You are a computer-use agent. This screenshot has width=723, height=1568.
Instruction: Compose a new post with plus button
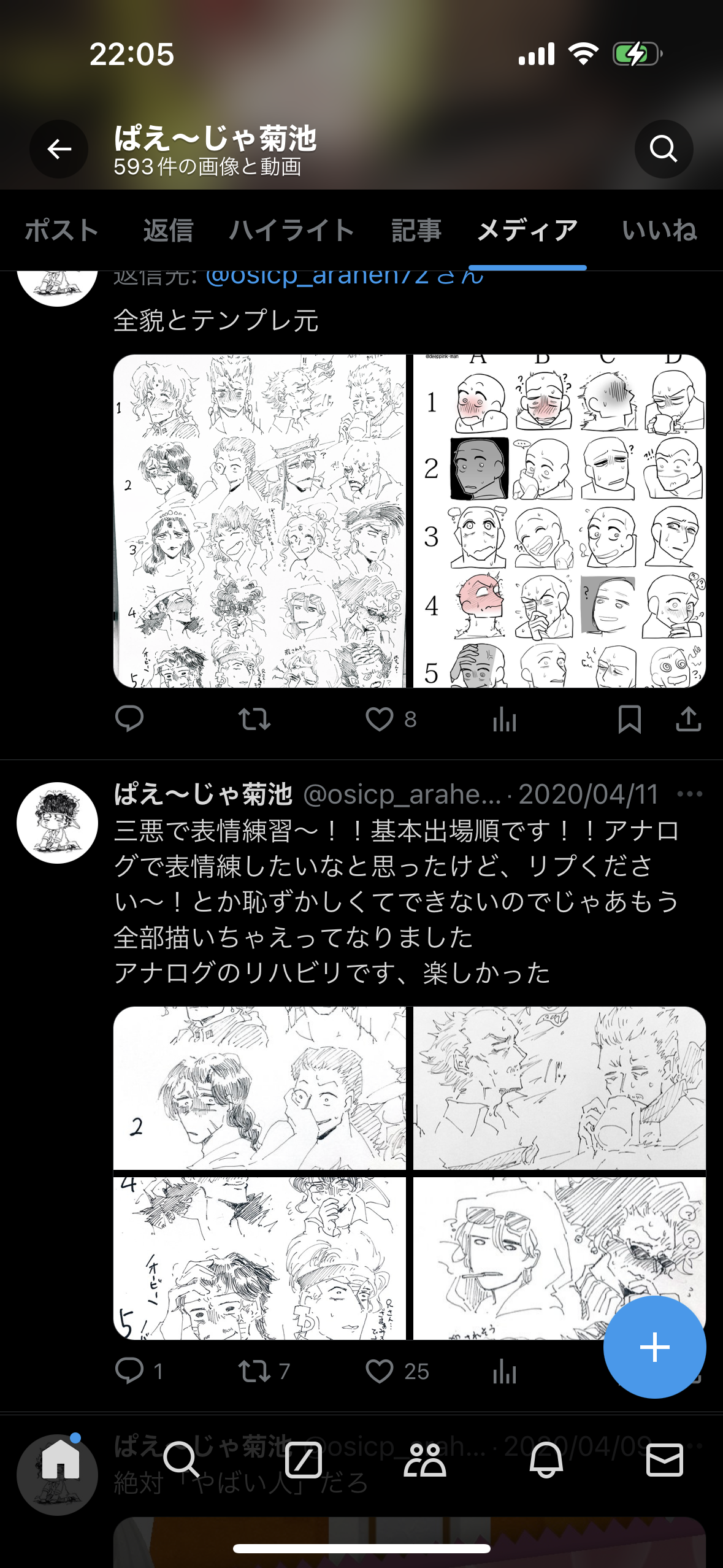[654, 1347]
